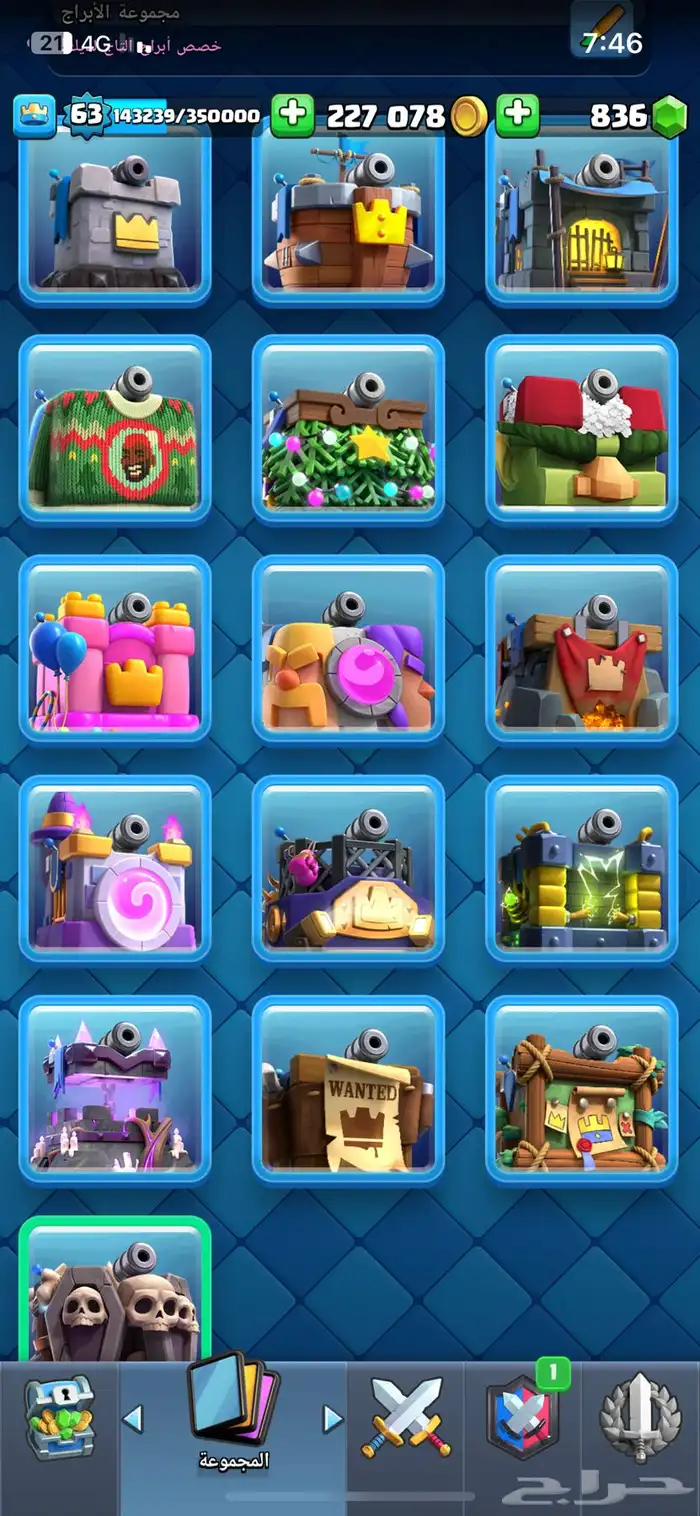Open the events laurel sword tab
This screenshot has height=1516, width=700.
point(640,1416)
